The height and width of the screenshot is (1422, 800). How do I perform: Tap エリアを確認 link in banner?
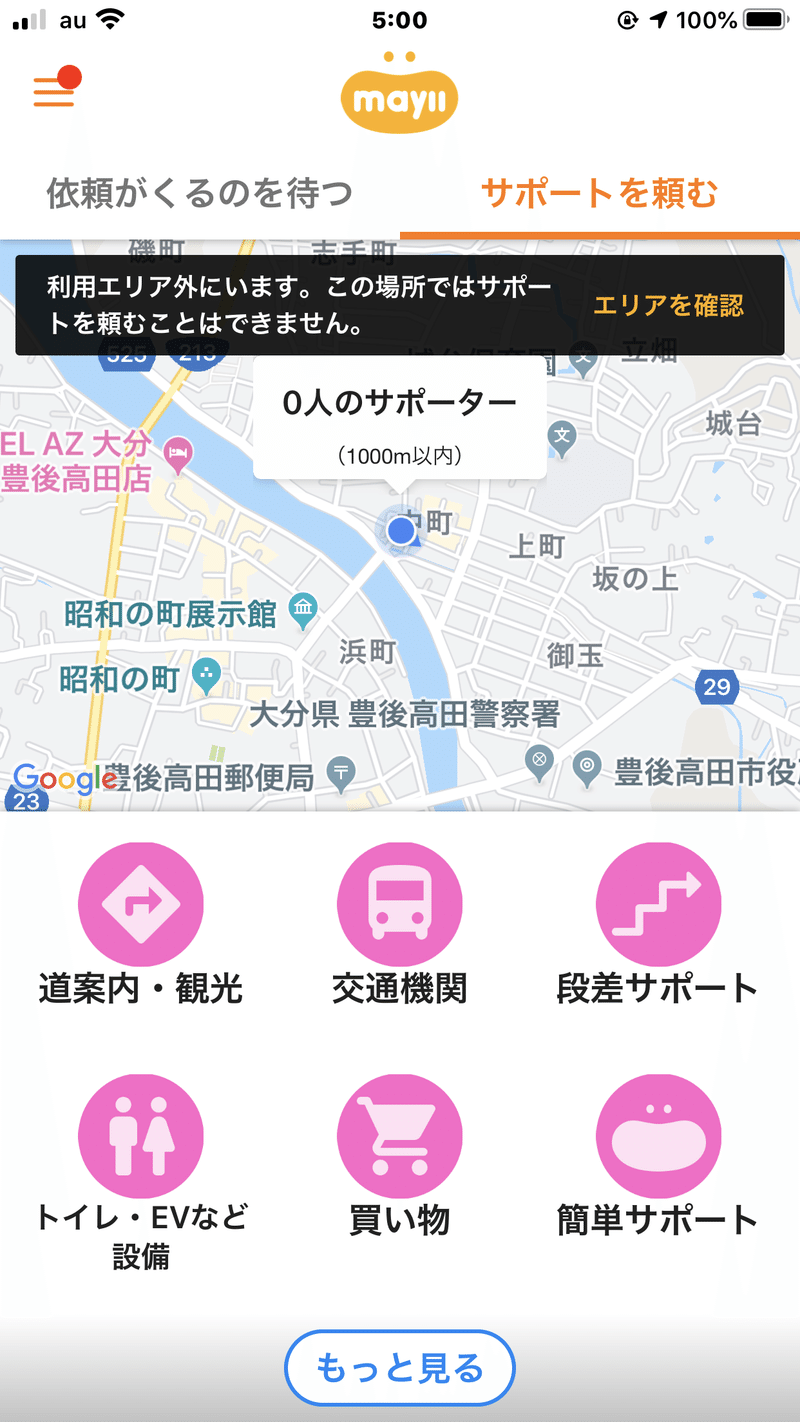point(668,306)
